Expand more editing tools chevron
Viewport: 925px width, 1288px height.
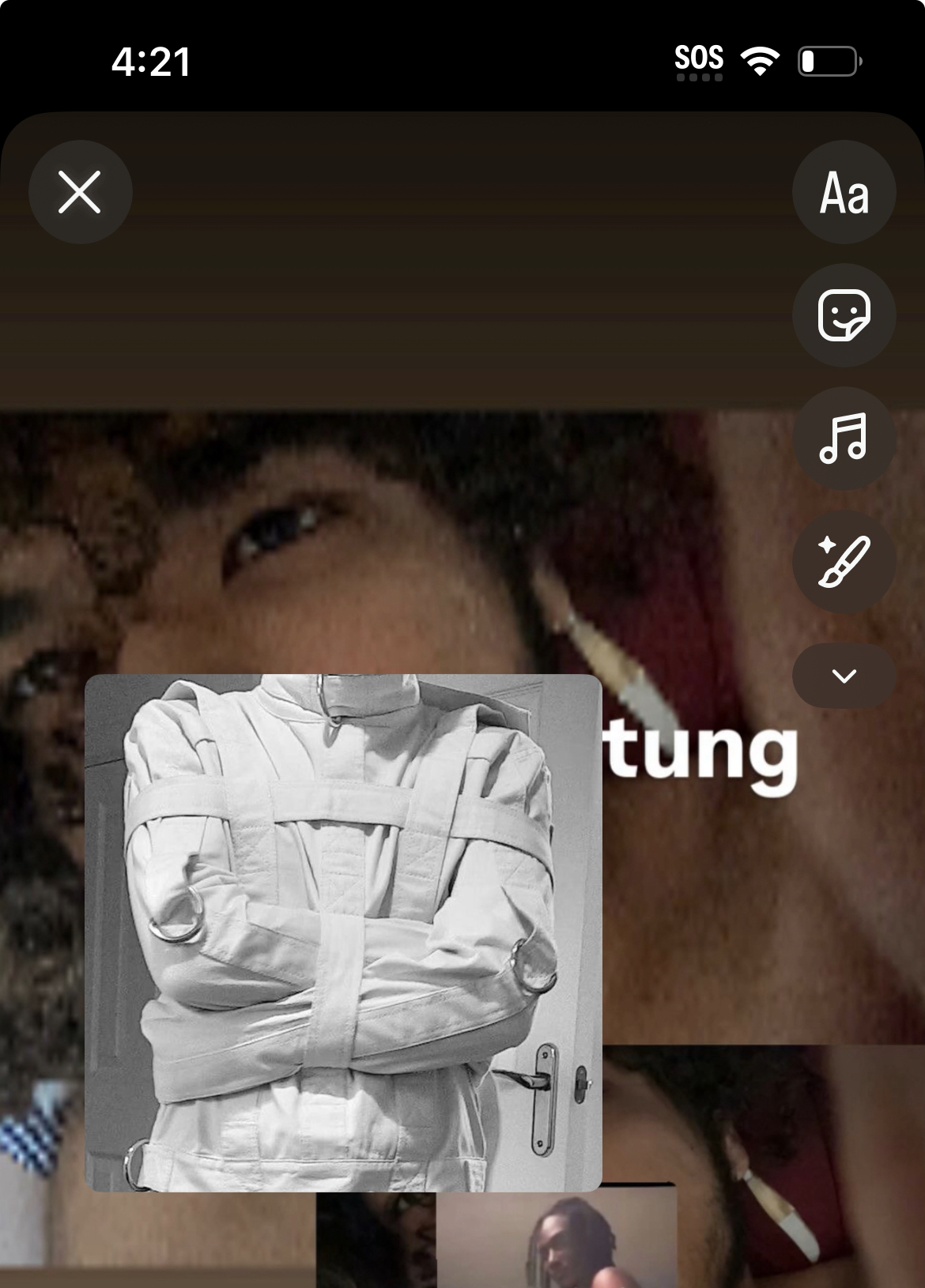pyautogui.click(x=844, y=676)
